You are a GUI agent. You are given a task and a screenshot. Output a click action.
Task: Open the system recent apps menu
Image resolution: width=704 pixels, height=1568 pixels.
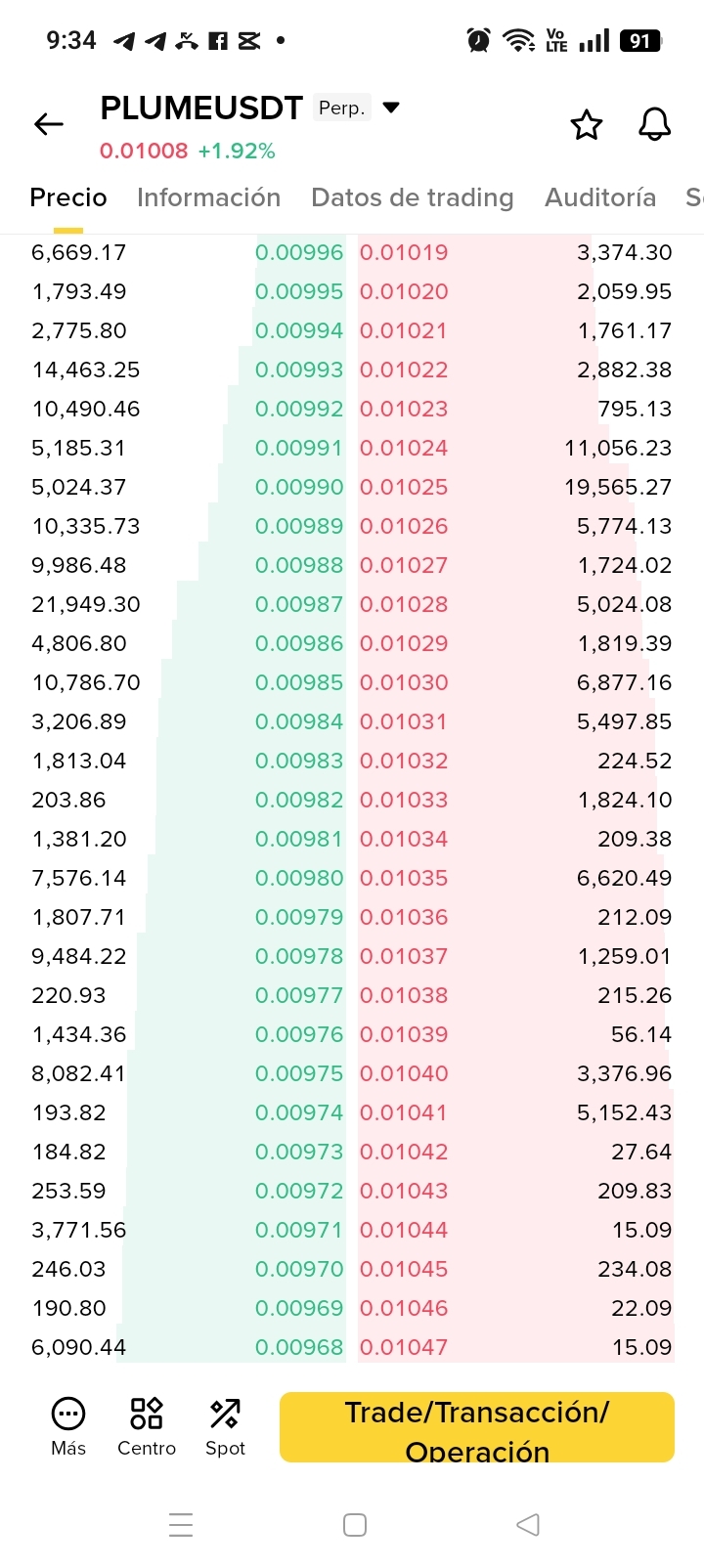click(x=181, y=1524)
